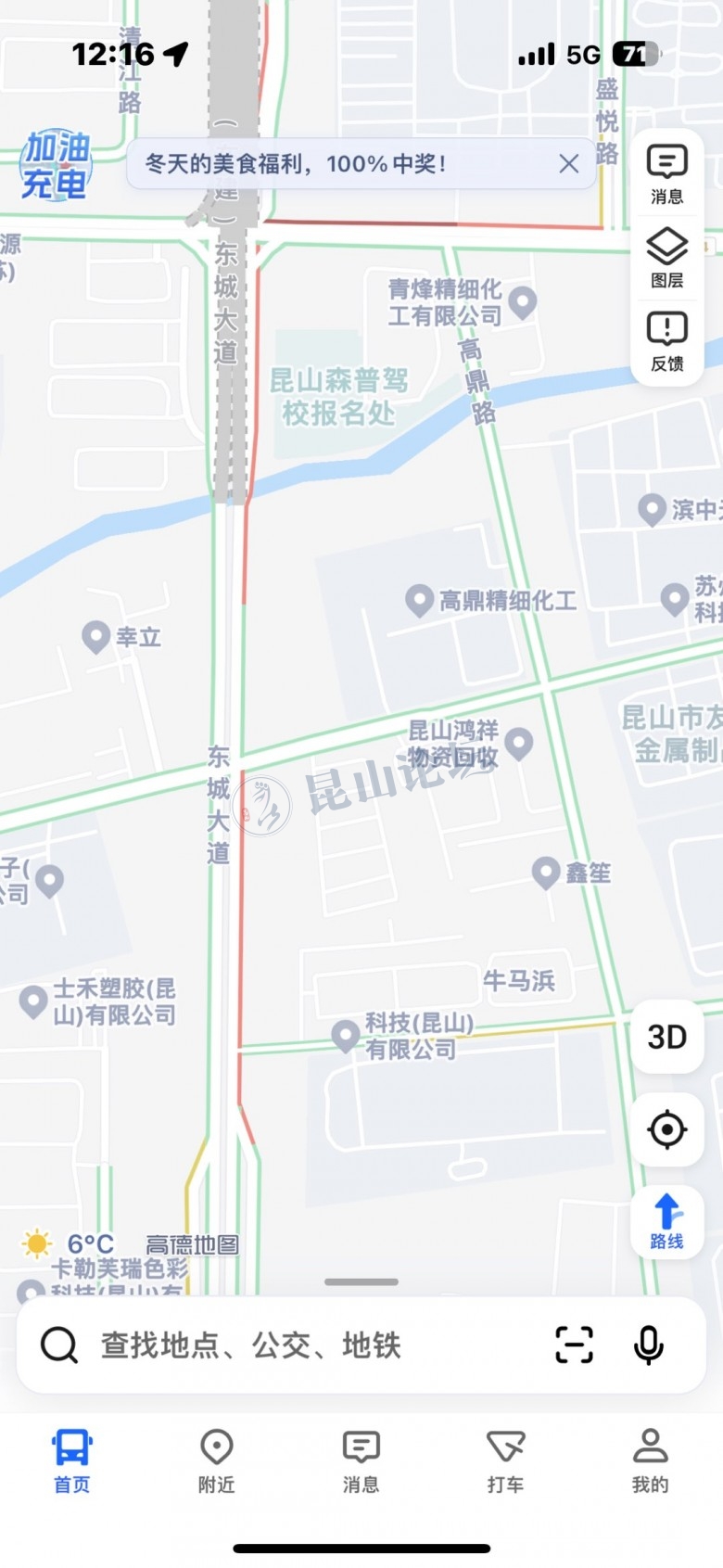Switch to the 打车 tab
The width and height of the screenshot is (723, 1568).
click(x=505, y=1460)
